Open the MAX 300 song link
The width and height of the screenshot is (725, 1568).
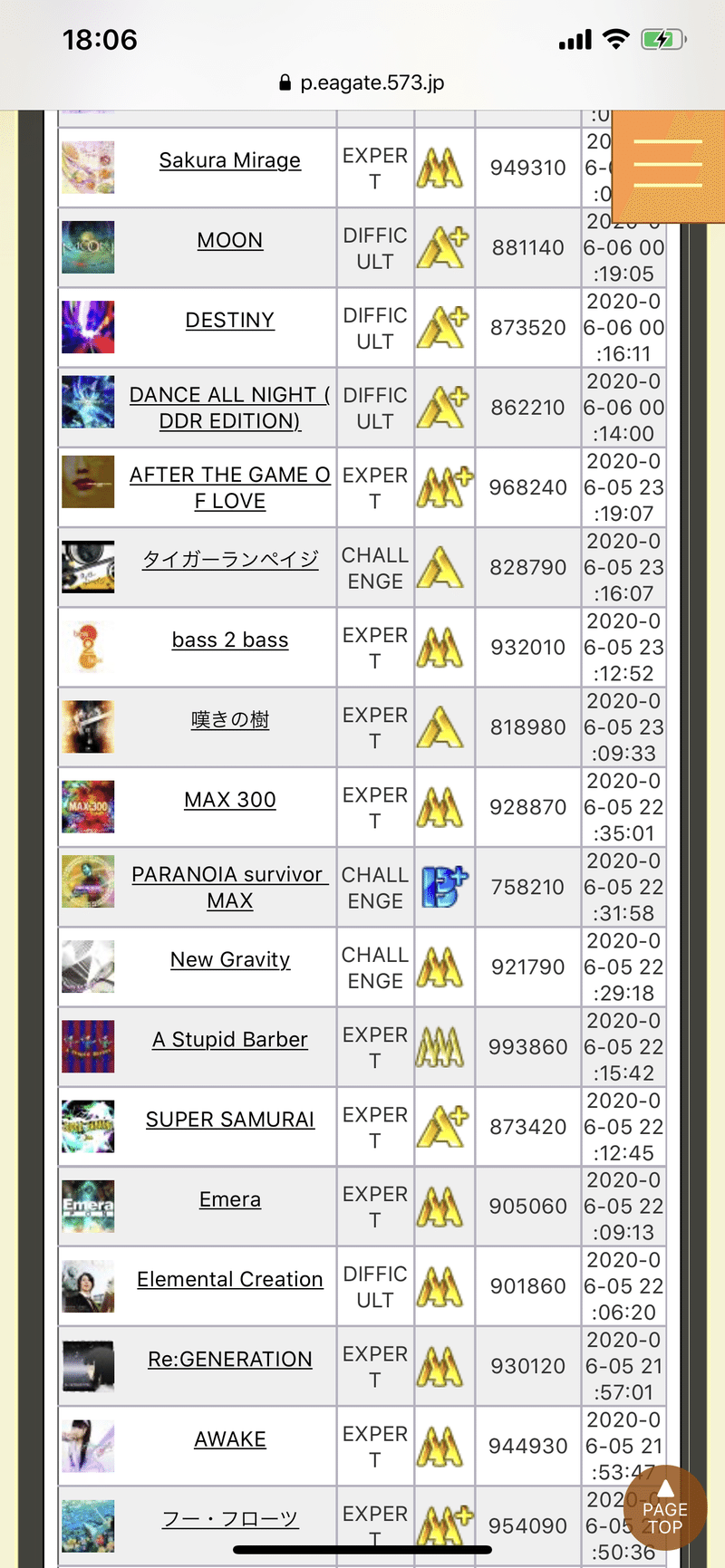coord(229,799)
